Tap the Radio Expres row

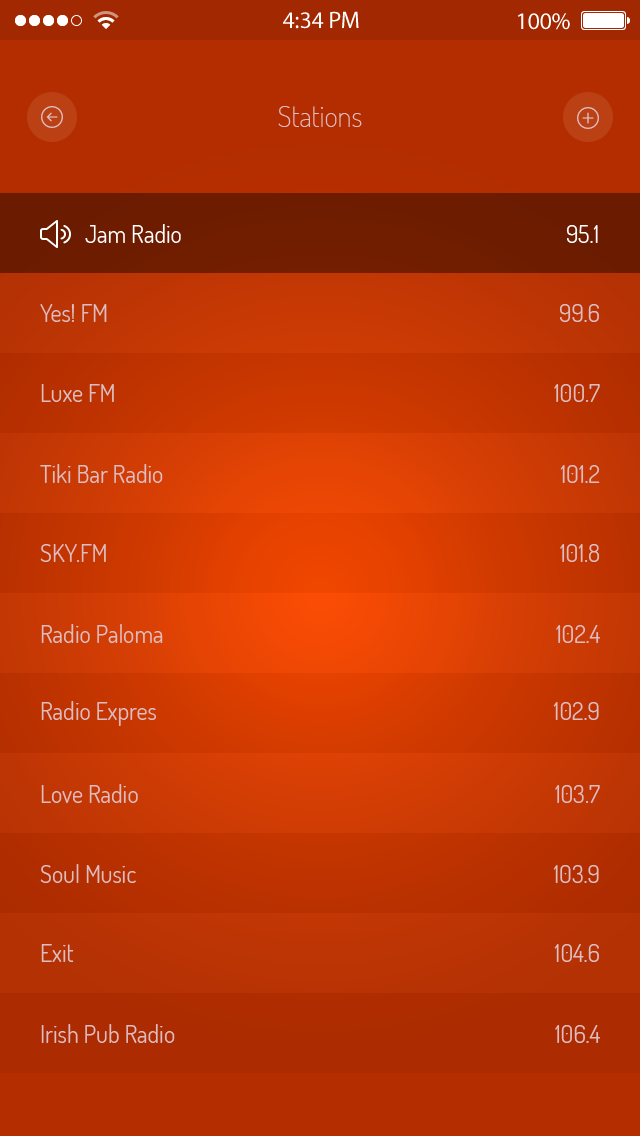pos(320,713)
